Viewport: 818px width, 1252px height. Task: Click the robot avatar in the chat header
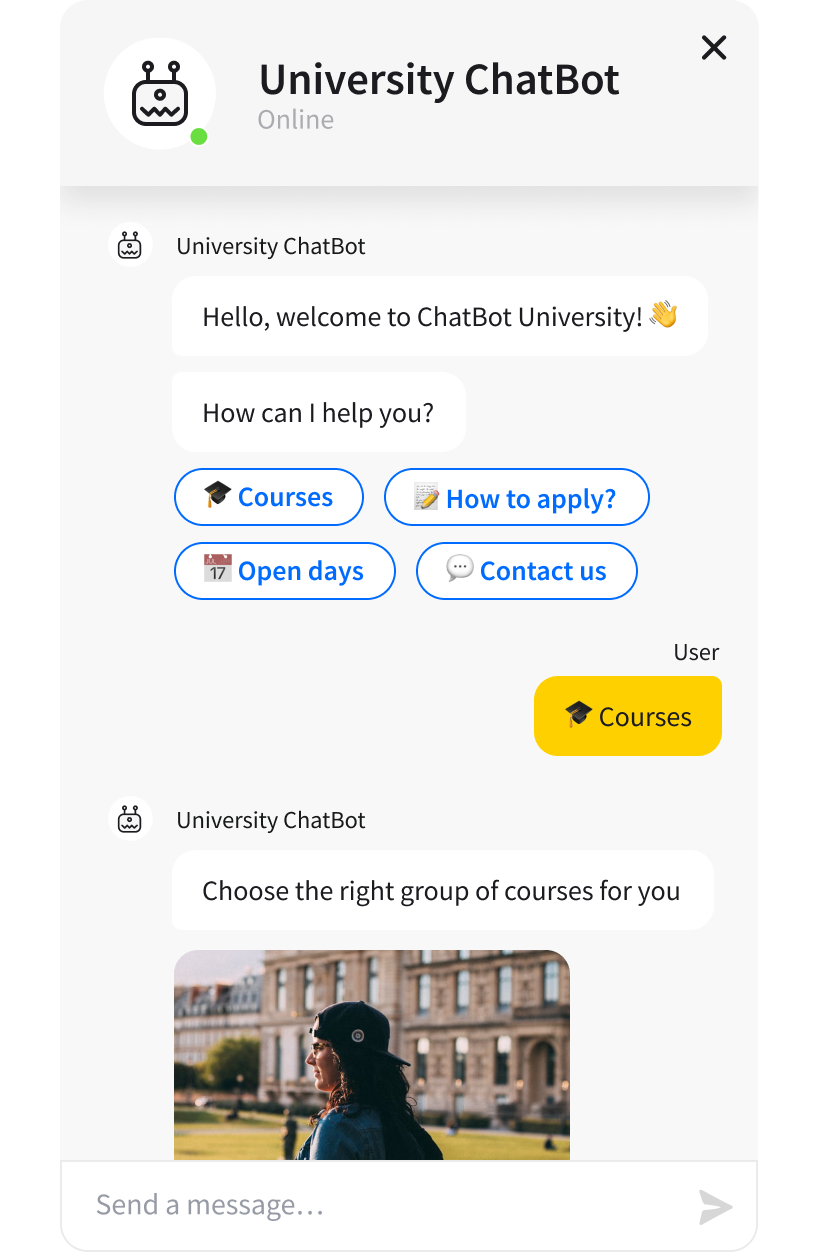click(x=160, y=93)
